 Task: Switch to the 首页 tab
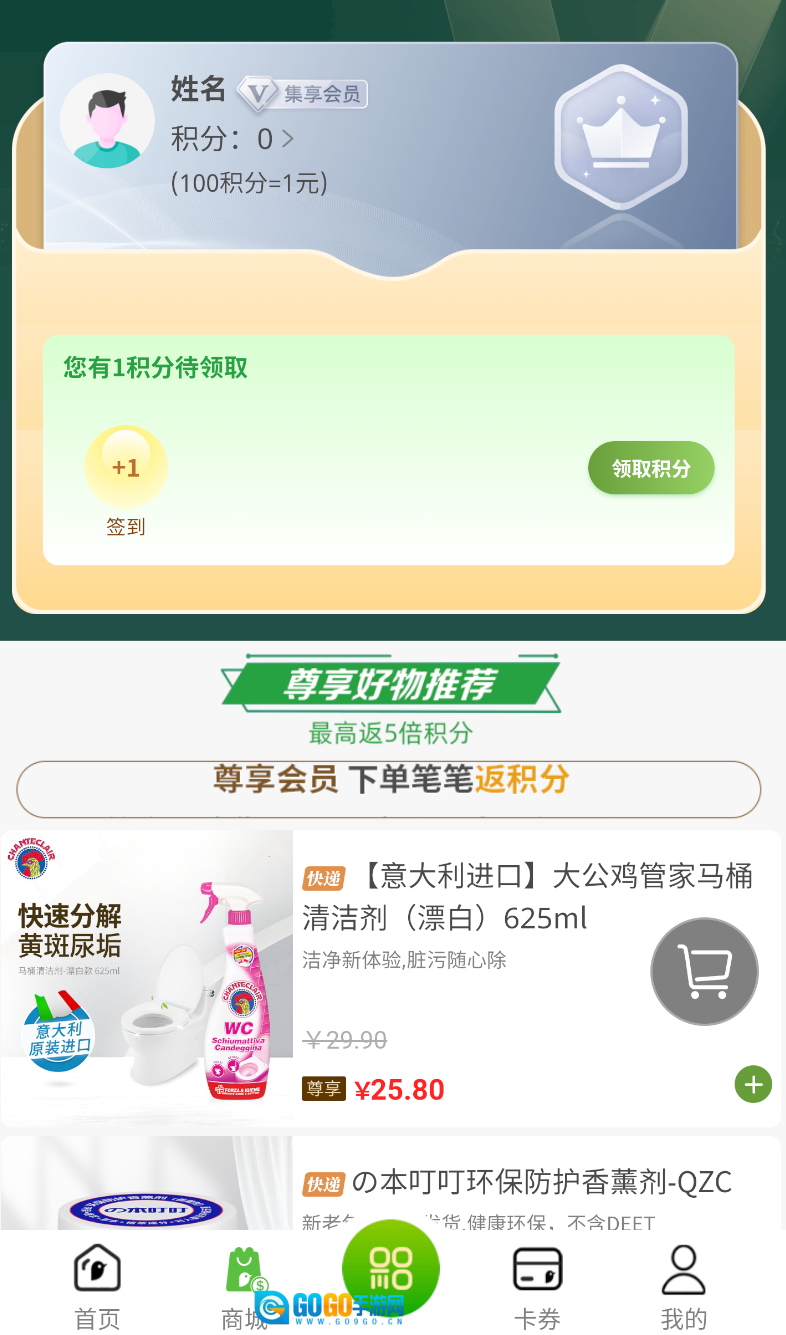click(98, 1285)
